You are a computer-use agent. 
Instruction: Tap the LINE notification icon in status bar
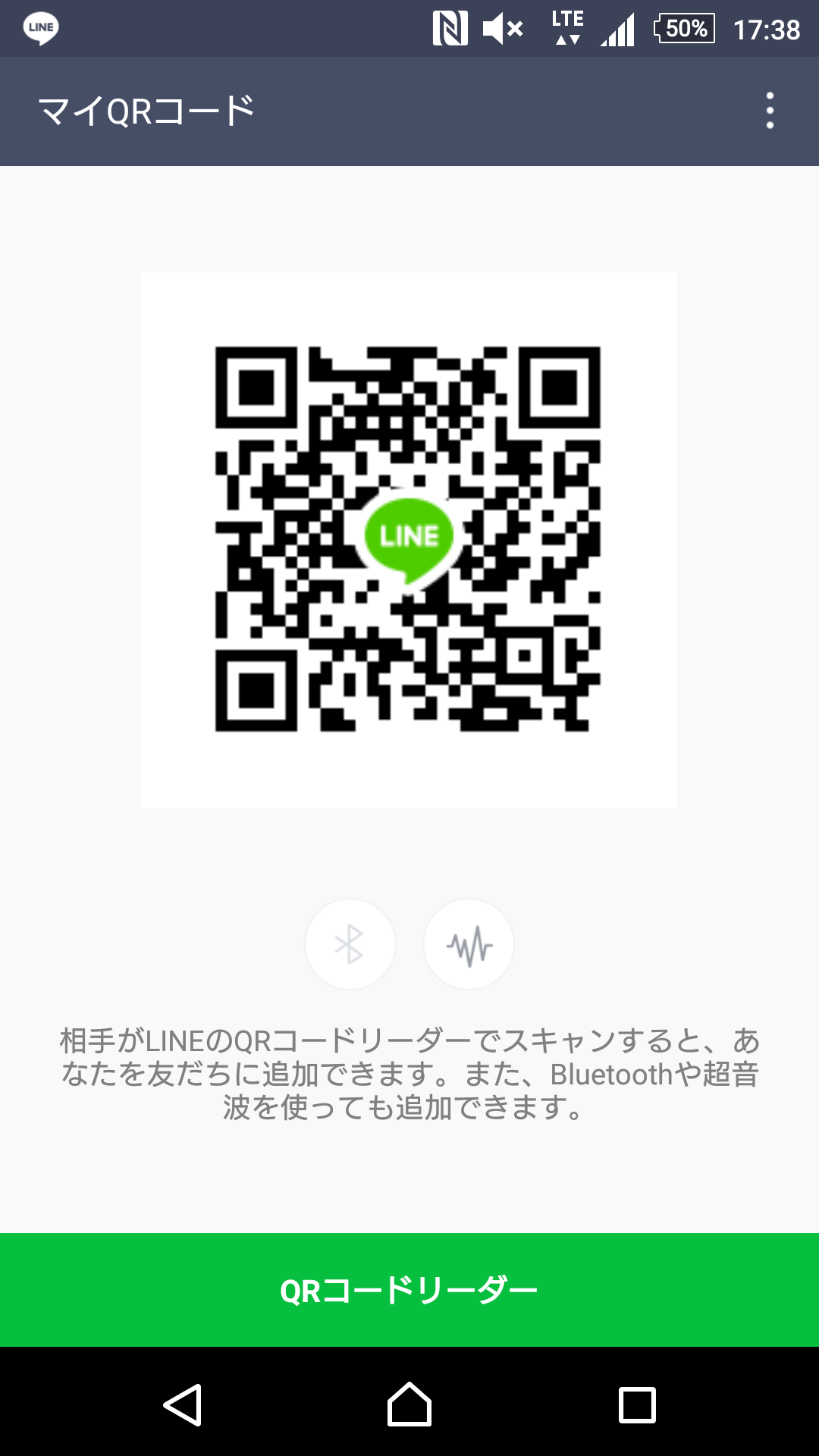tap(41, 29)
